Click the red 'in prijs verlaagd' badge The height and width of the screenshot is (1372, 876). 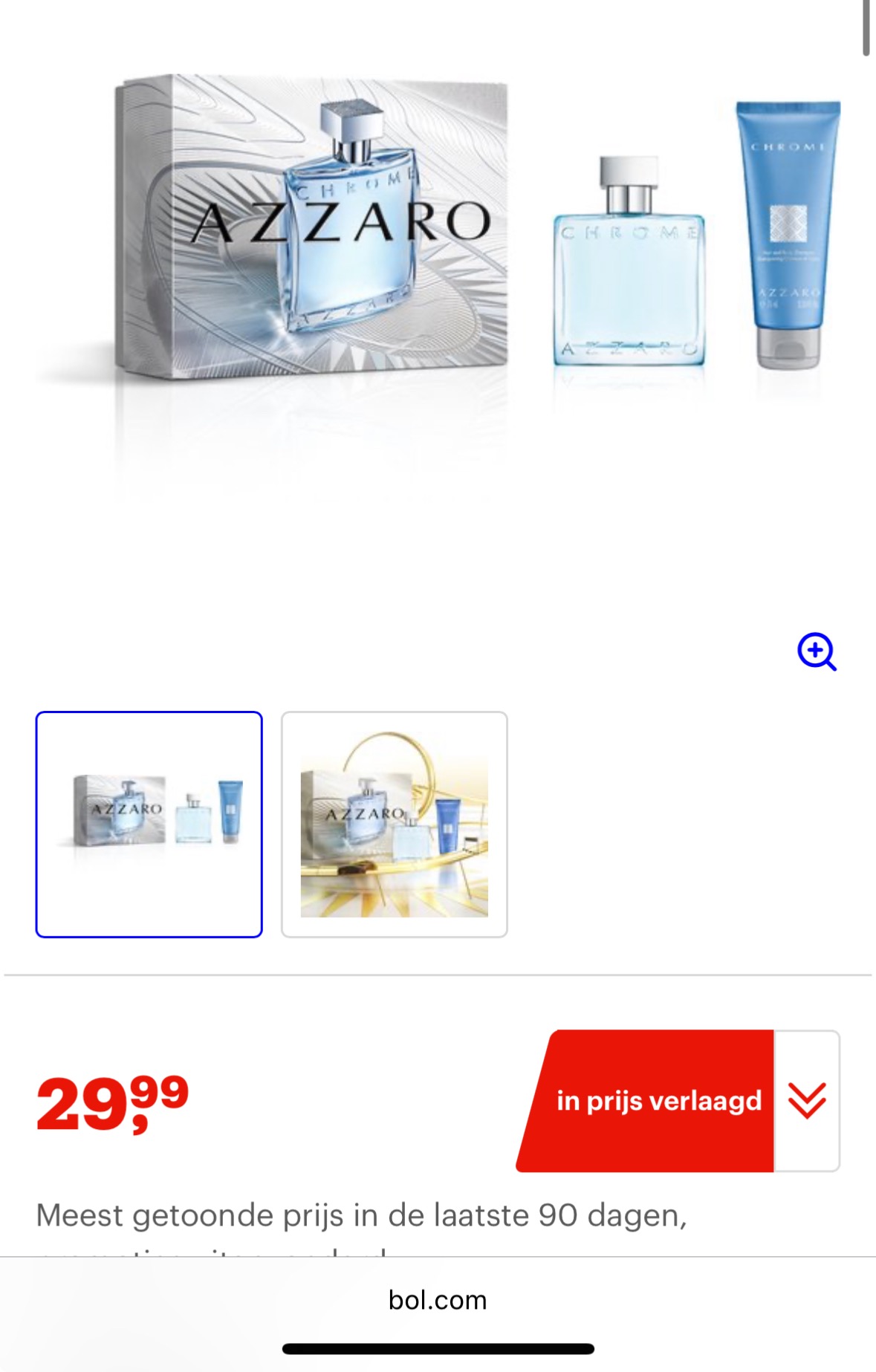tap(661, 1101)
